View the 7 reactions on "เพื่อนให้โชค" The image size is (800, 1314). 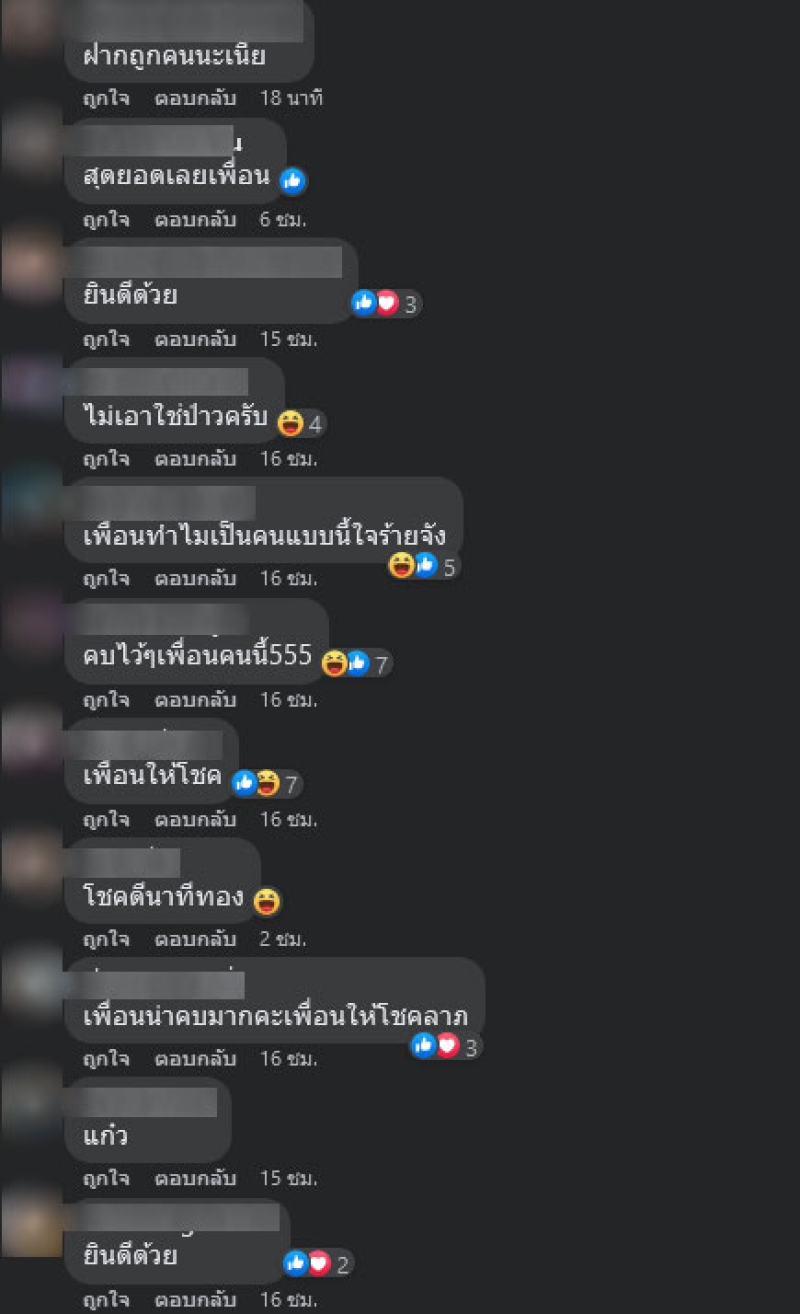pos(267,784)
